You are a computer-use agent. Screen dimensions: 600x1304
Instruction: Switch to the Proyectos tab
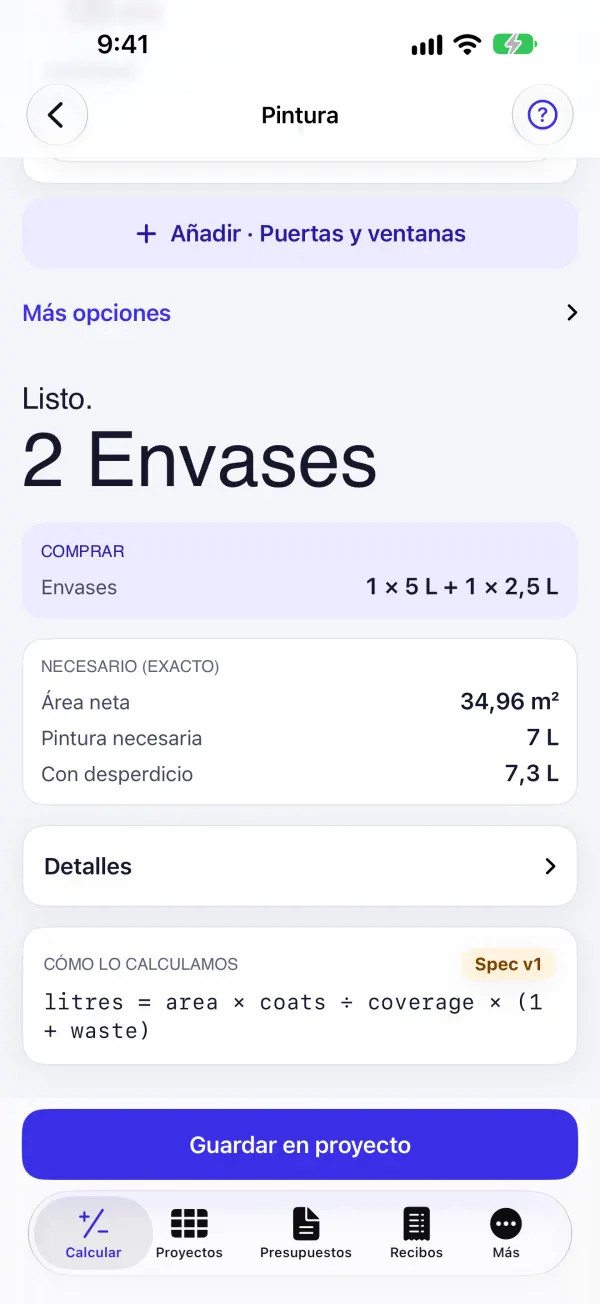[189, 1233]
